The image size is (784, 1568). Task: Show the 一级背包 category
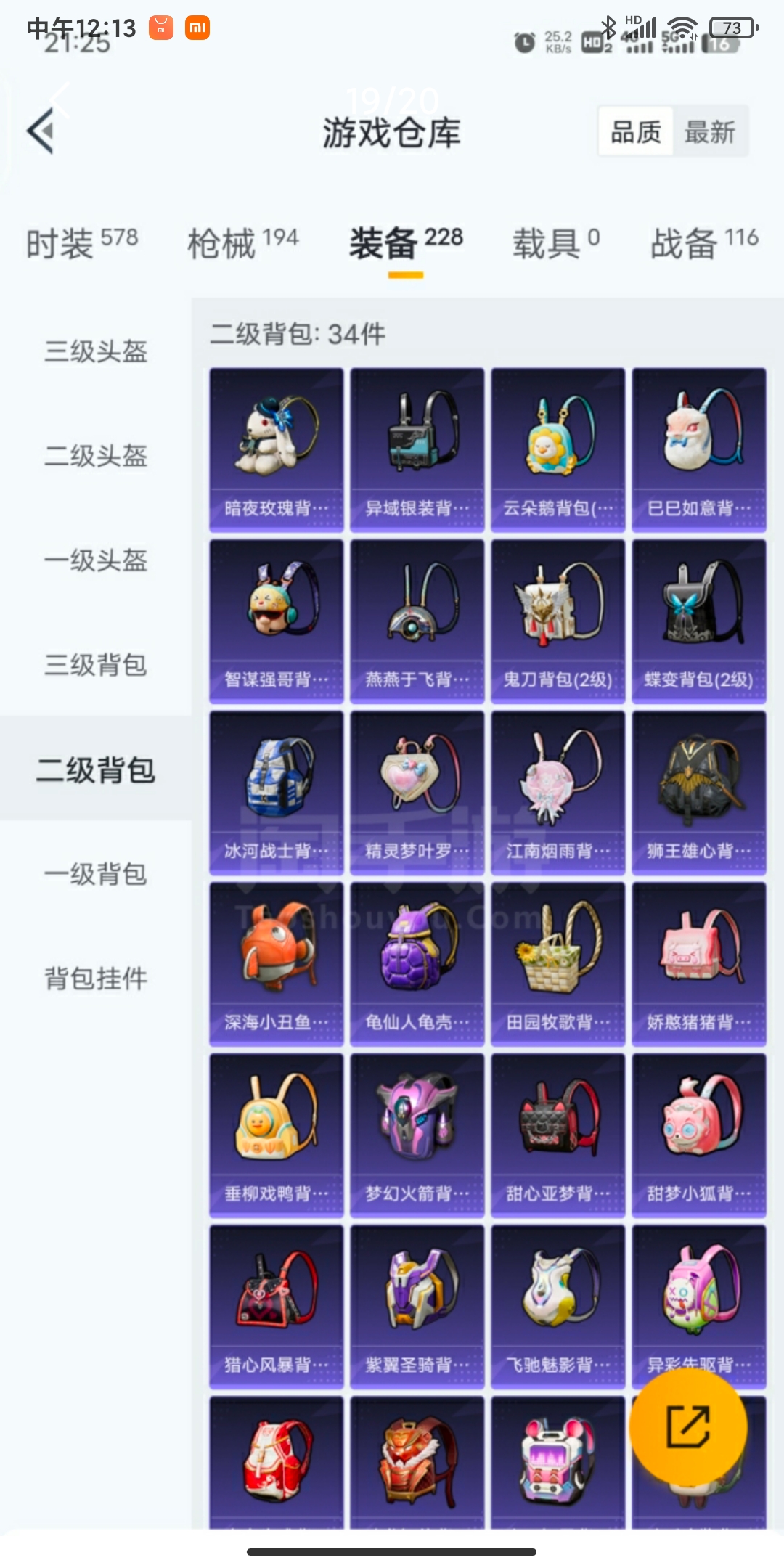(96, 874)
